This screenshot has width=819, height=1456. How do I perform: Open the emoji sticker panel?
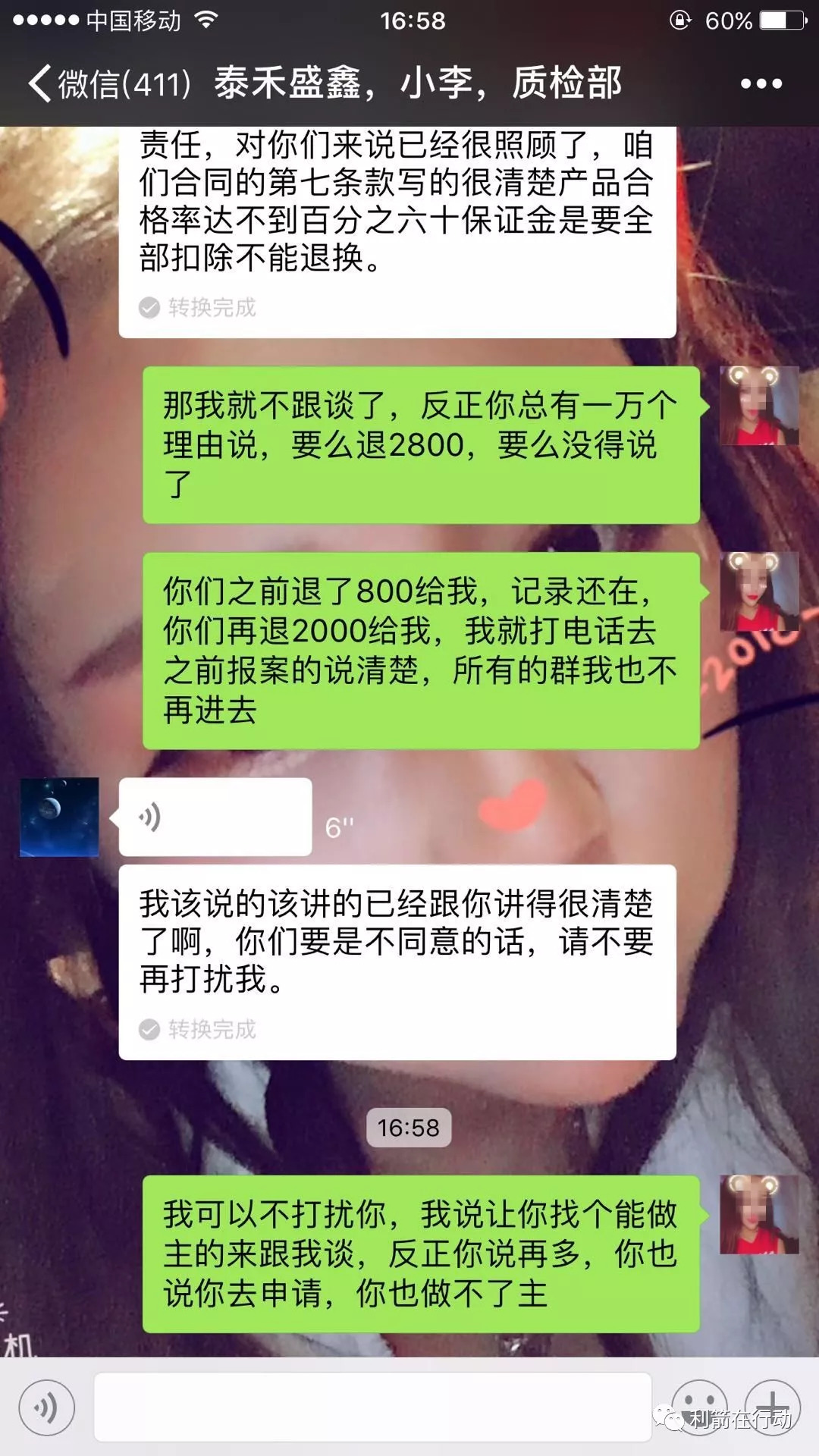(x=698, y=1407)
